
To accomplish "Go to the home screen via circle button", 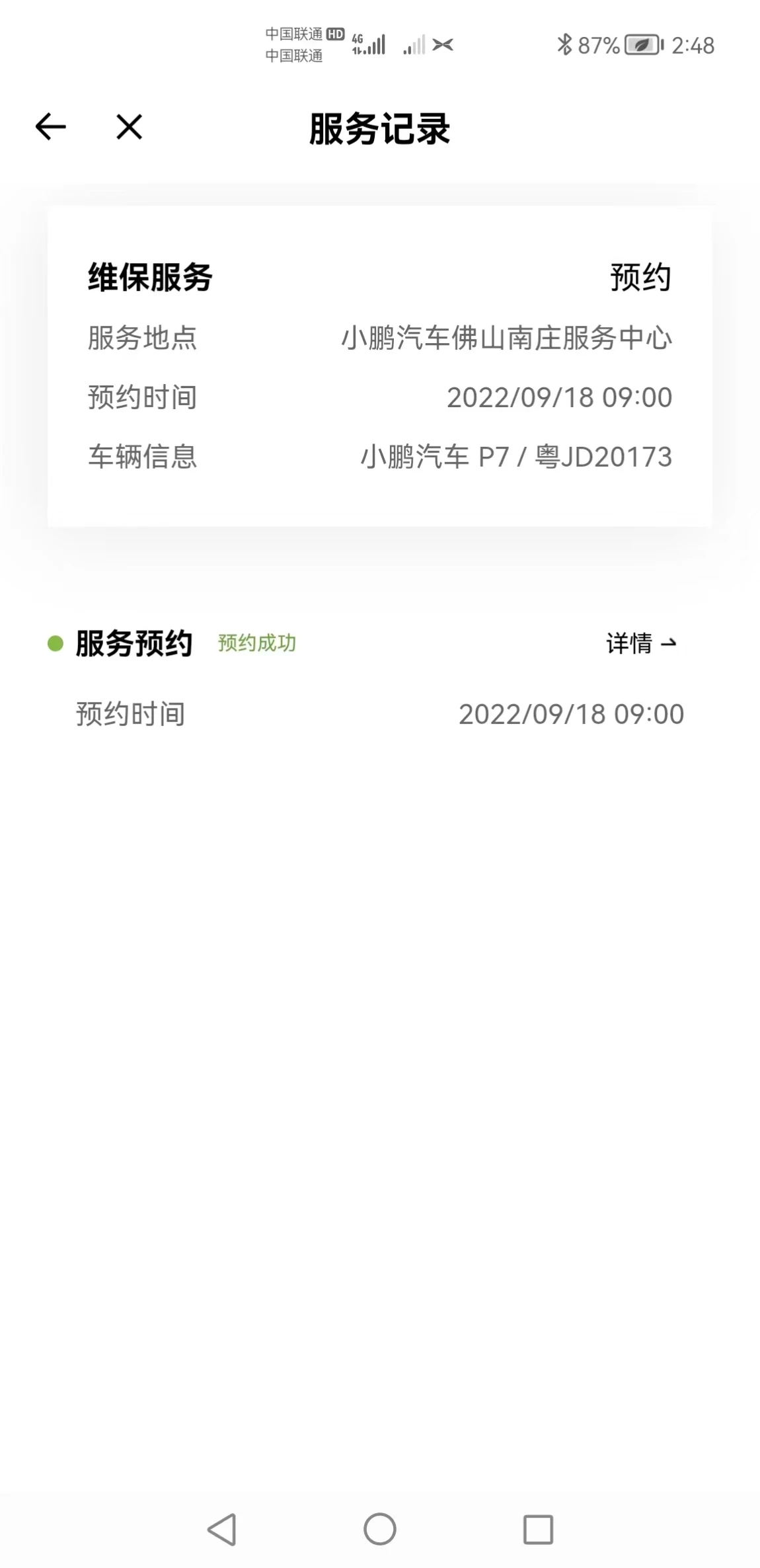I will (x=380, y=1529).
